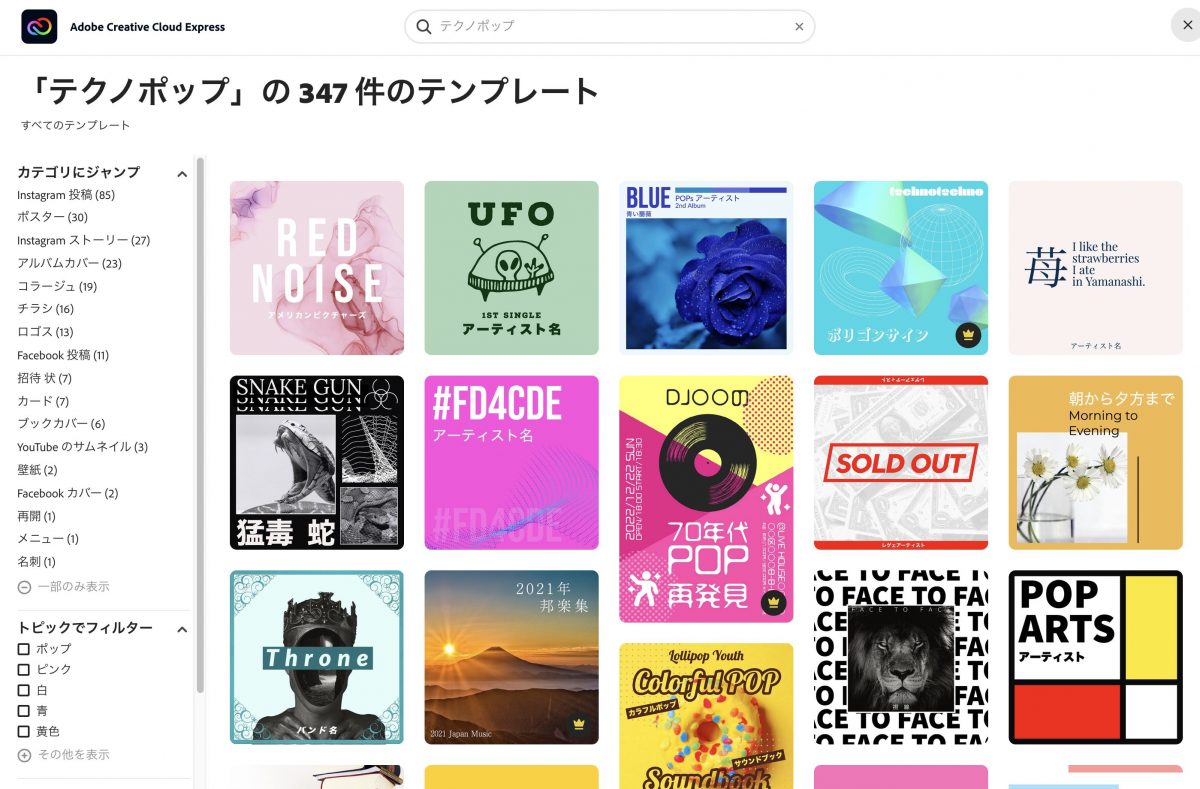Jump to アルバムカバー category
The image size is (1200, 789).
(69, 263)
